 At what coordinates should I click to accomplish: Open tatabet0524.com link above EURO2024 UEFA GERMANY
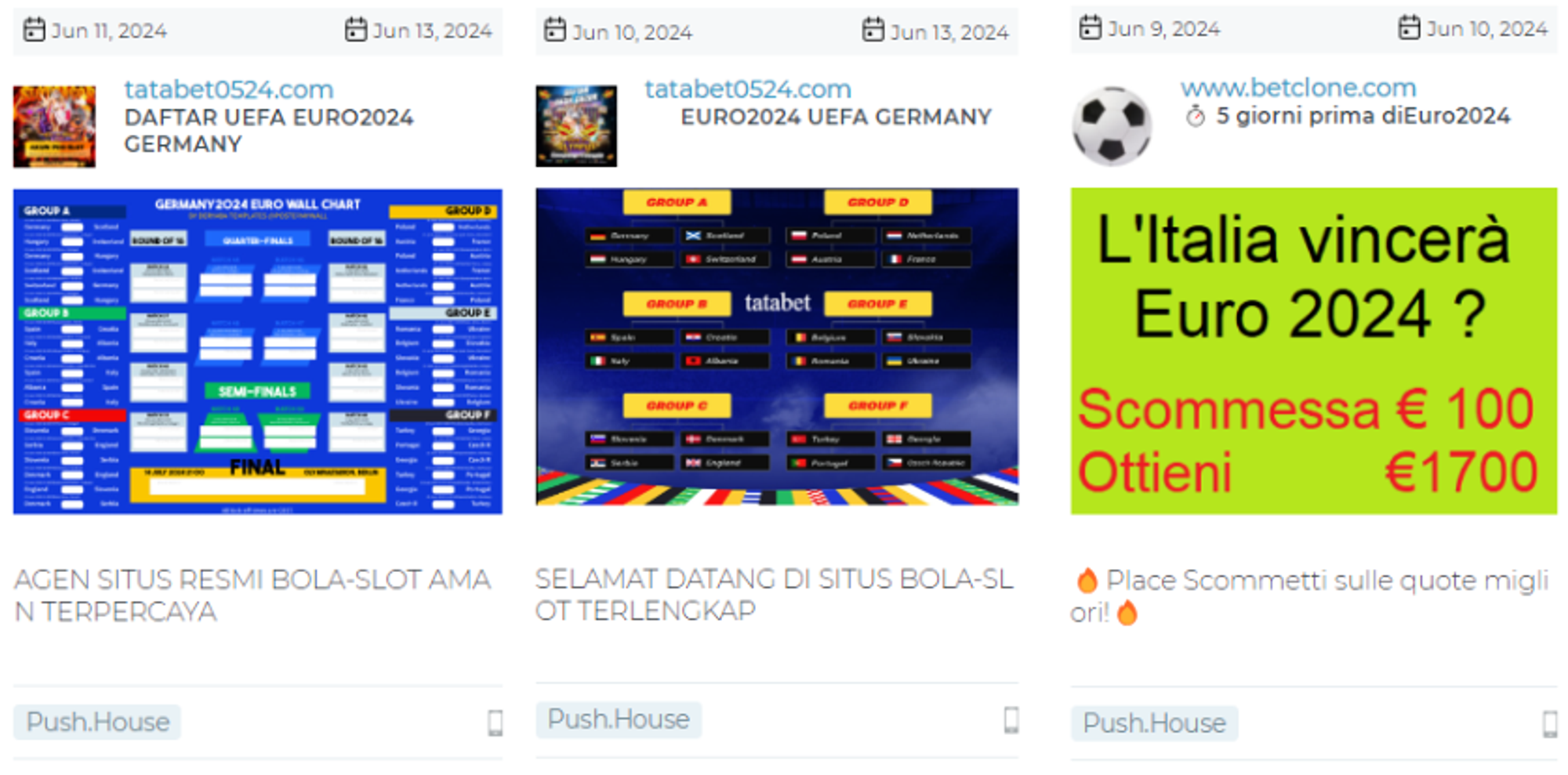pos(747,89)
